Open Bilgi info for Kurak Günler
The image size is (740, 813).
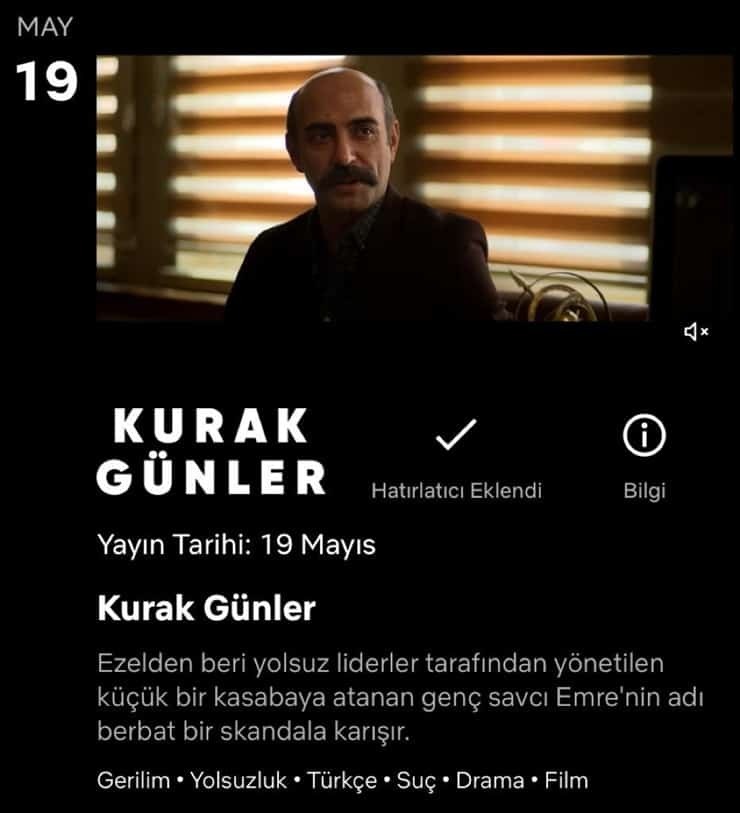[643, 437]
